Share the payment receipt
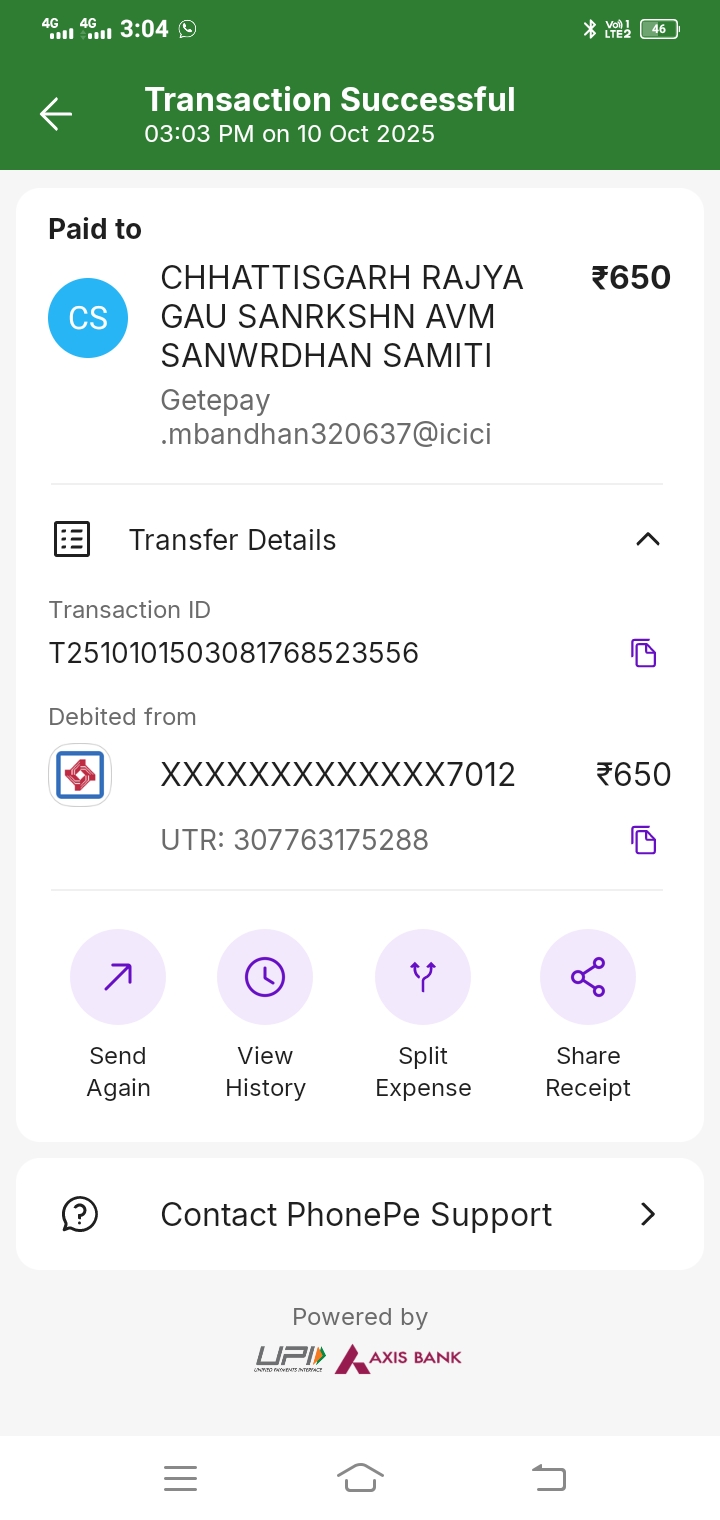This screenshot has width=720, height=1520. click(x=588, y=978)
